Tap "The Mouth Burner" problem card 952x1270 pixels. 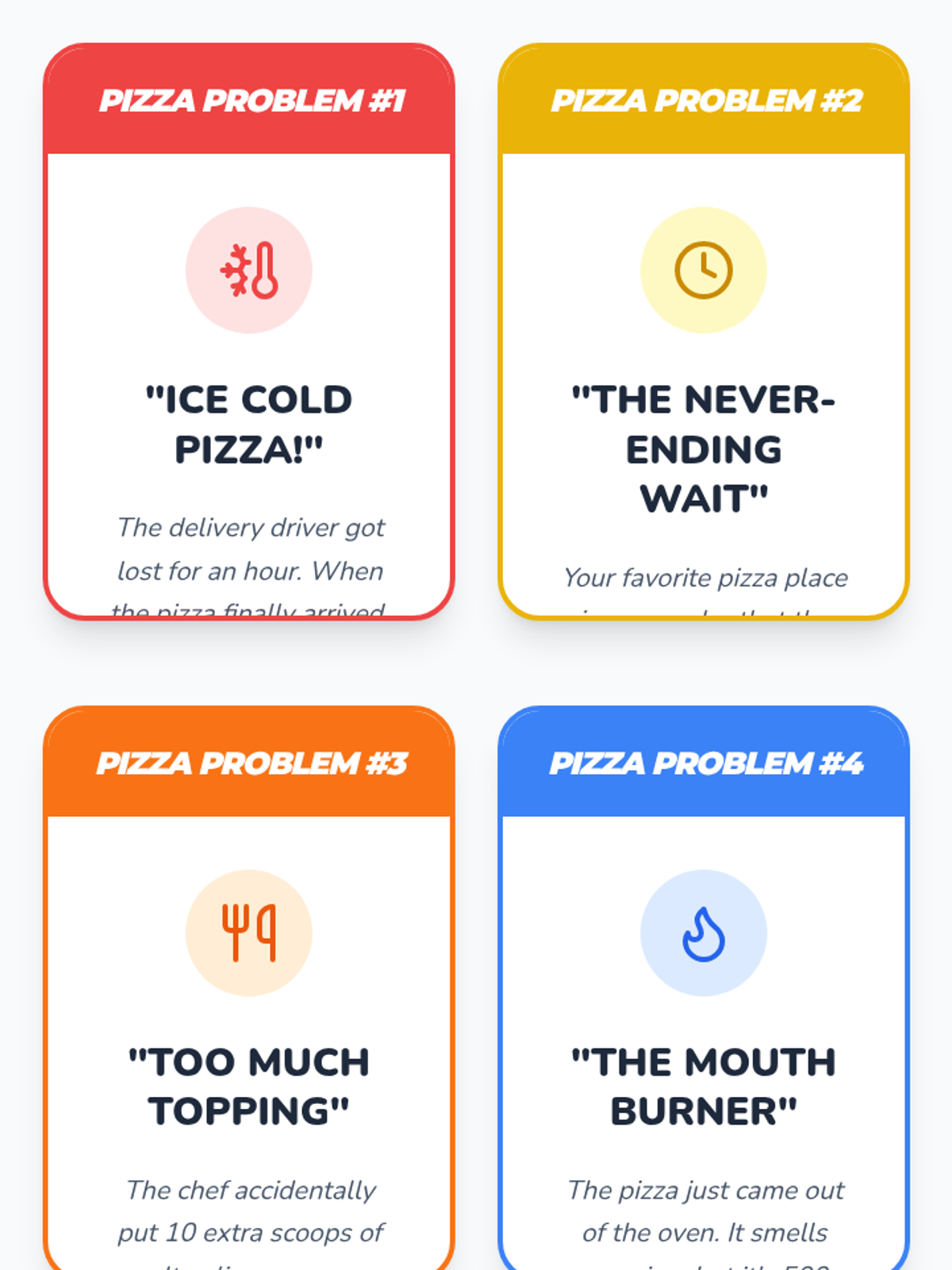[x=704, y=987]
